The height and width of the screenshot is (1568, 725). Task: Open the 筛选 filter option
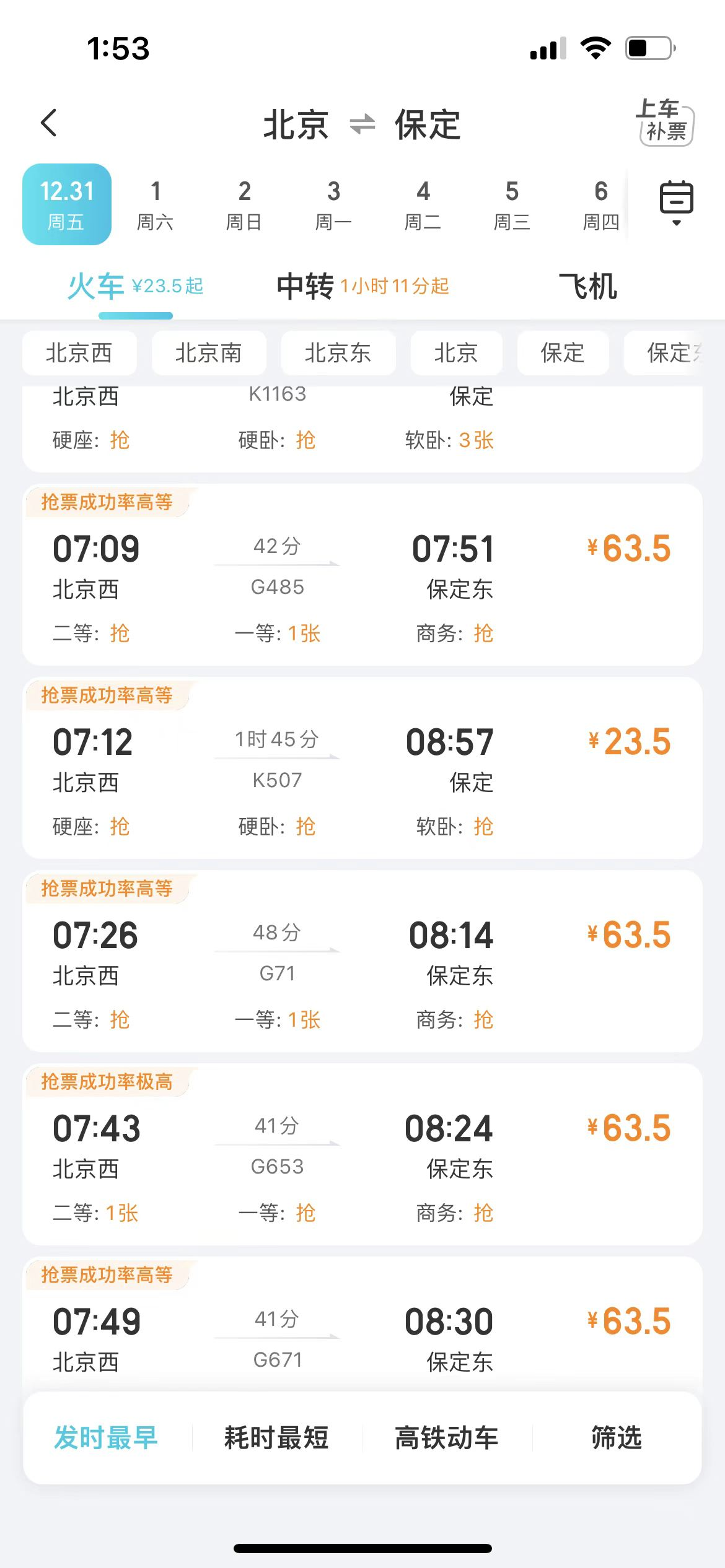(616, 1438)
